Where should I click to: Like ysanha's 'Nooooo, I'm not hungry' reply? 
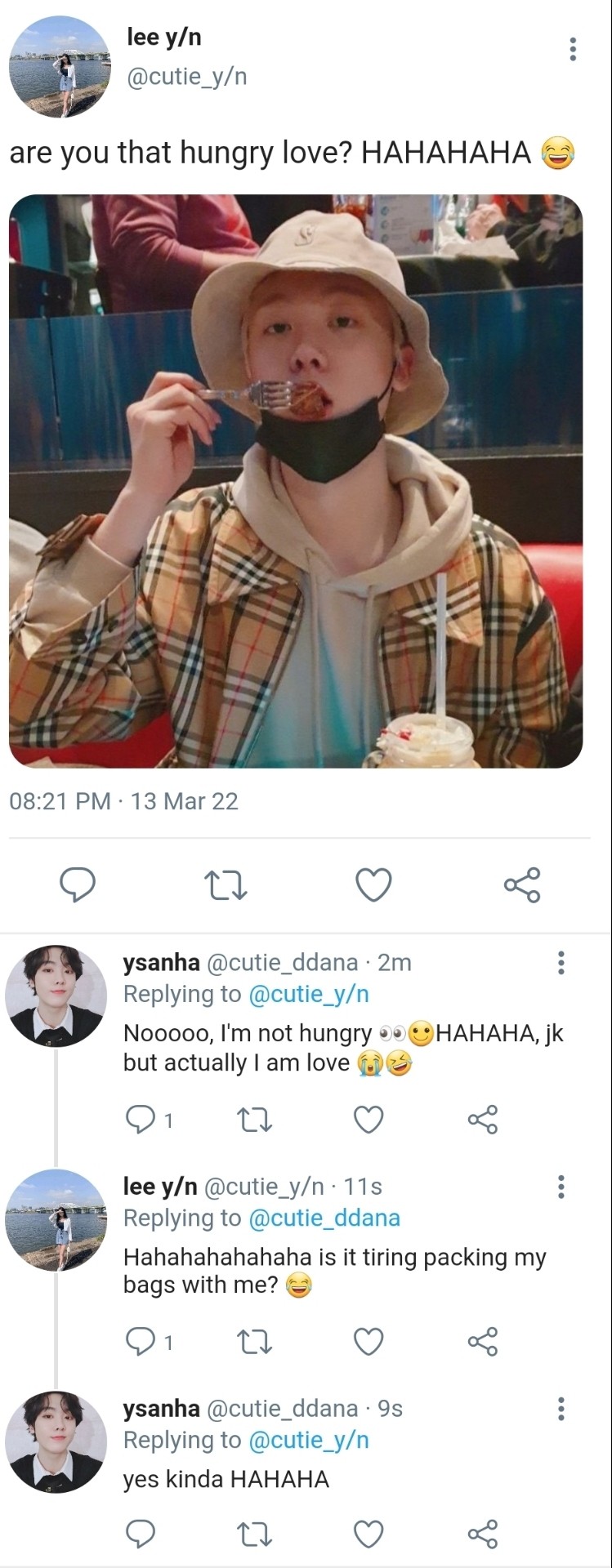(x=369, y=1120)
